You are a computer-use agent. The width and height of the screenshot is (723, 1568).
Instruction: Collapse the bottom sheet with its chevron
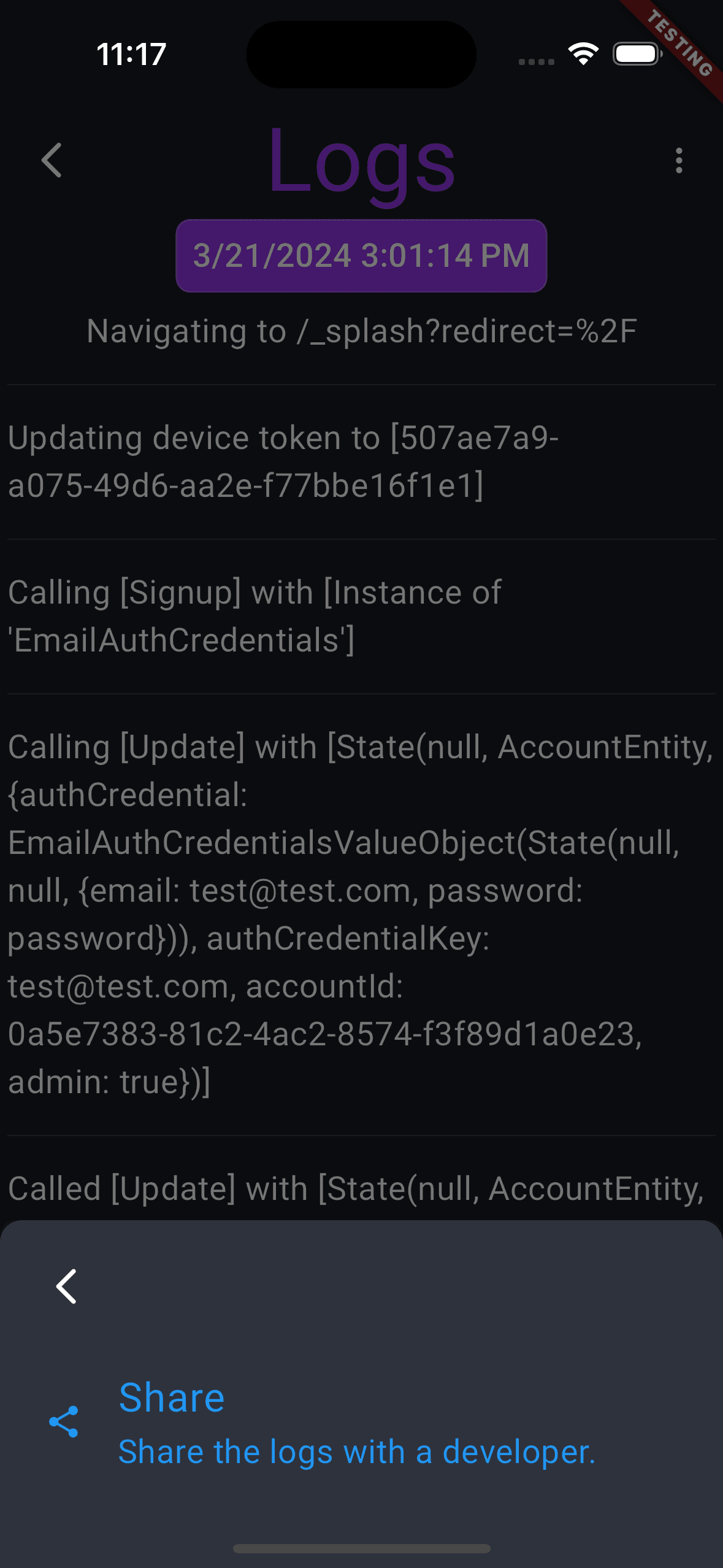point(66,1285)
